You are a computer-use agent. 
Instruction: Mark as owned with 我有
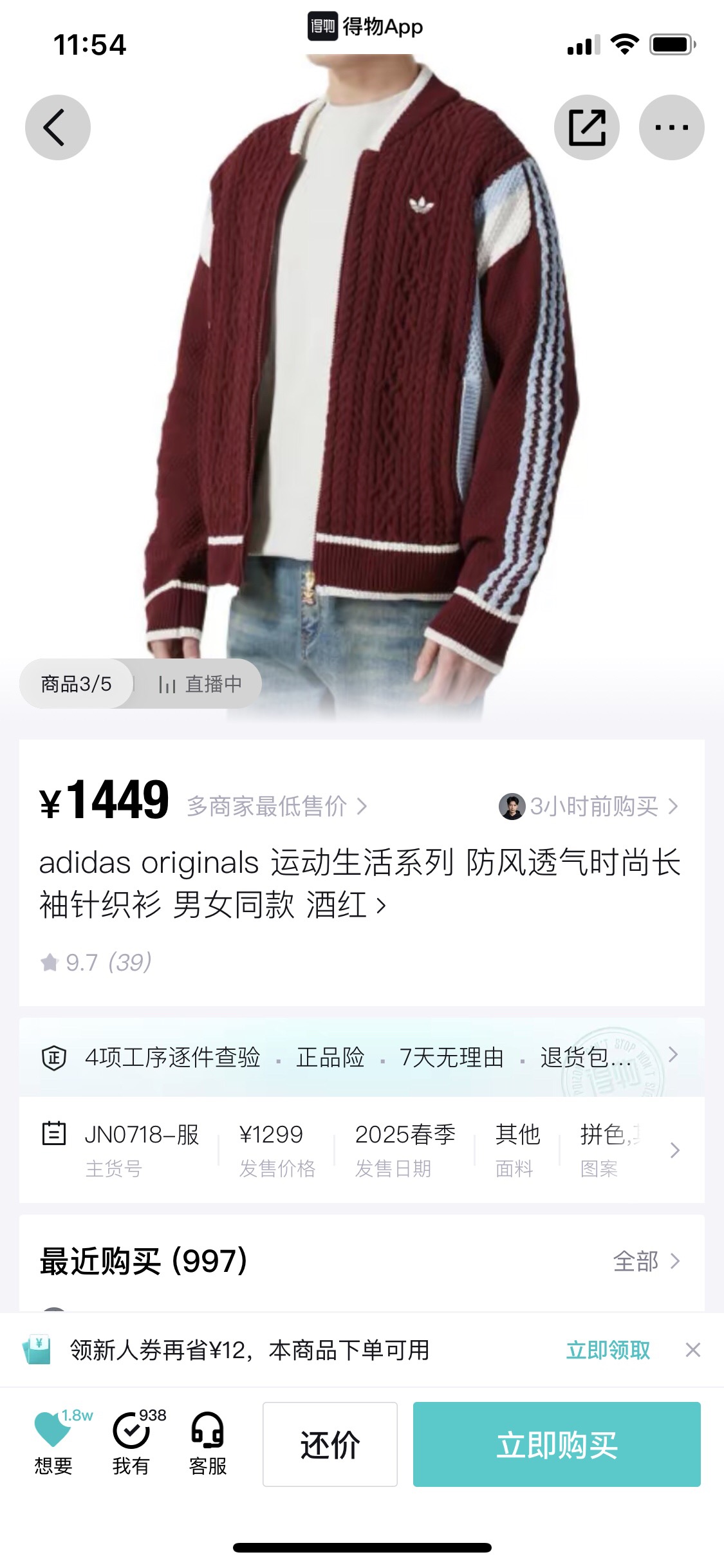[x=131, y=1443]
